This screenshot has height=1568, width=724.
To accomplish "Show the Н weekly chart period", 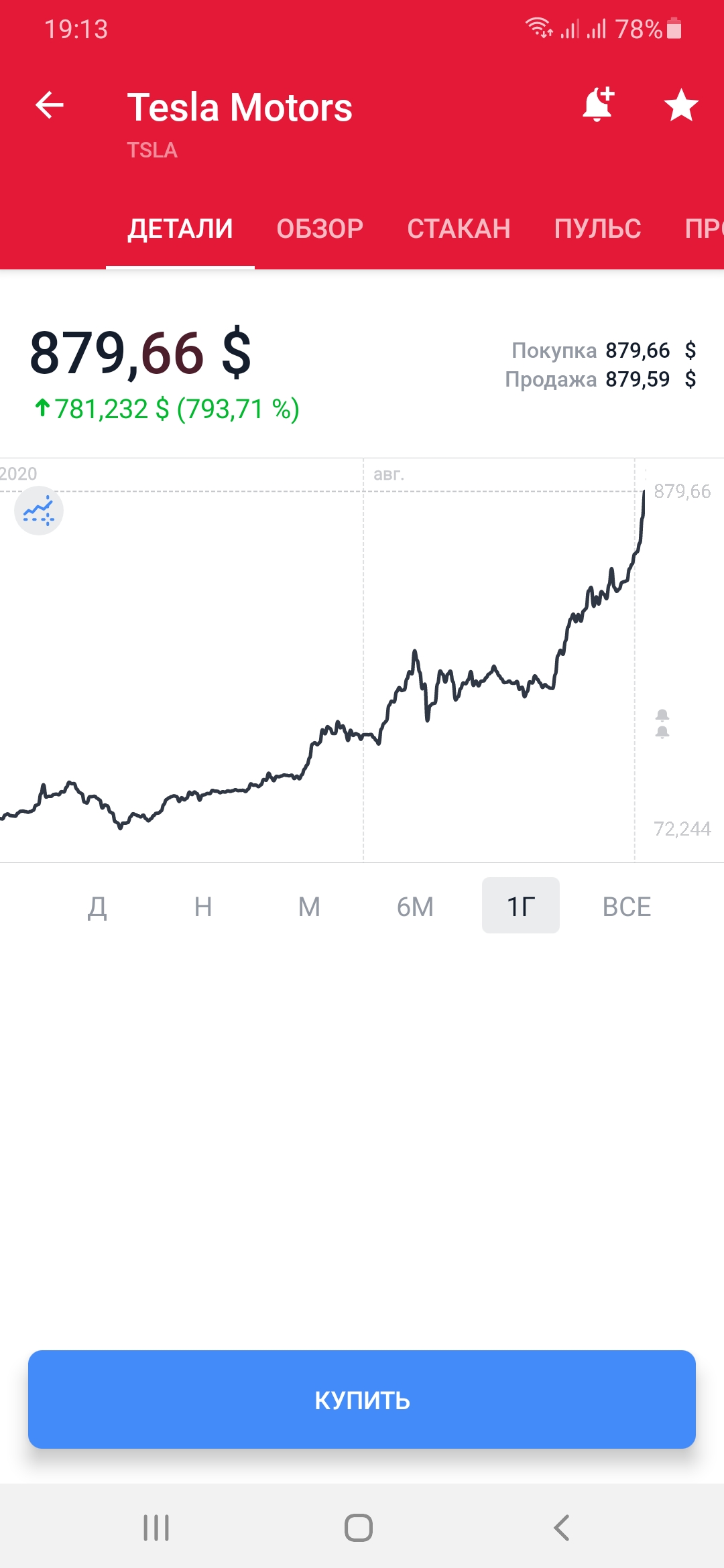I will (x=203, y=906).
